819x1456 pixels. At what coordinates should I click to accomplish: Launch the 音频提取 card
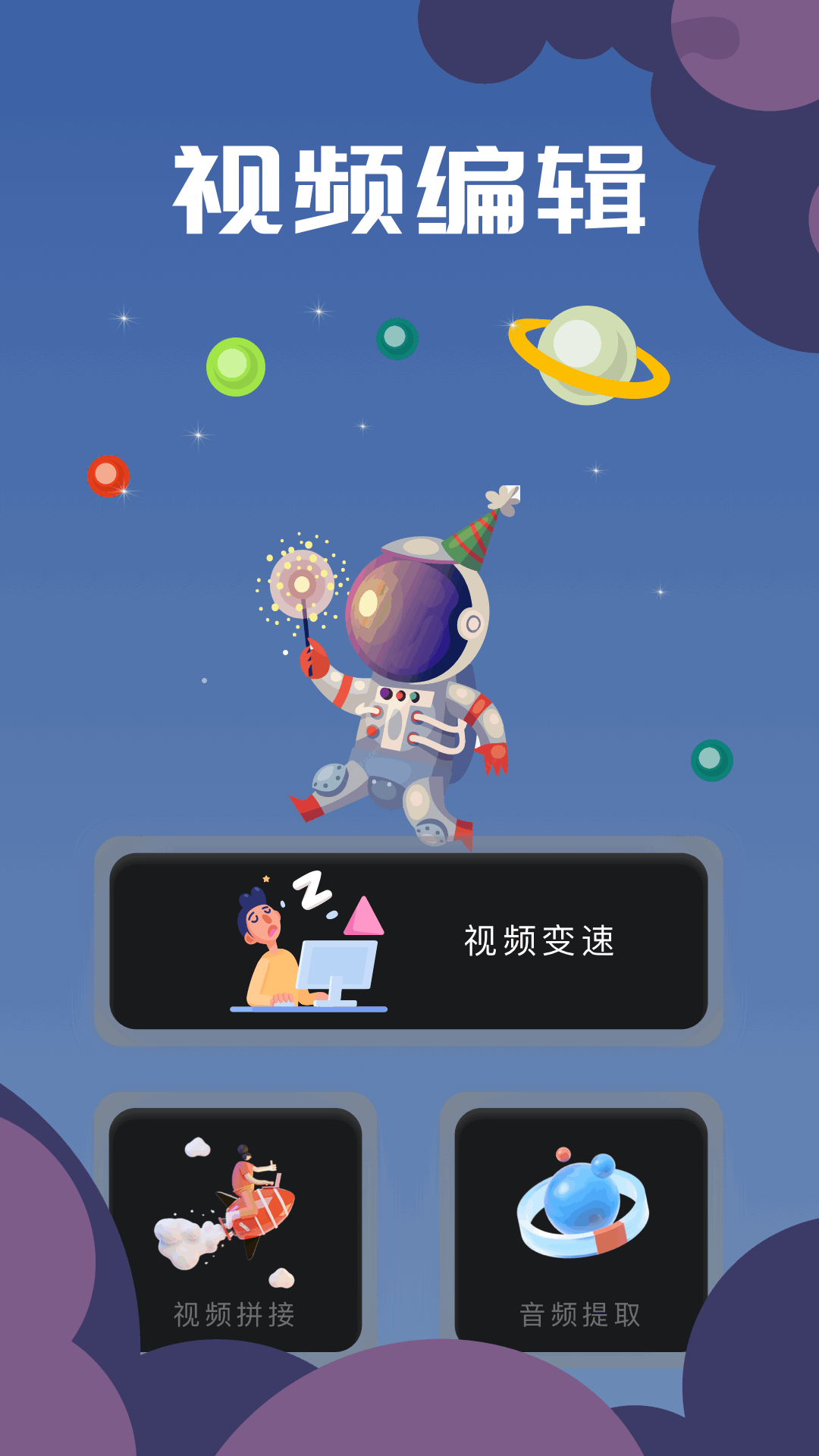(581, 1228)
